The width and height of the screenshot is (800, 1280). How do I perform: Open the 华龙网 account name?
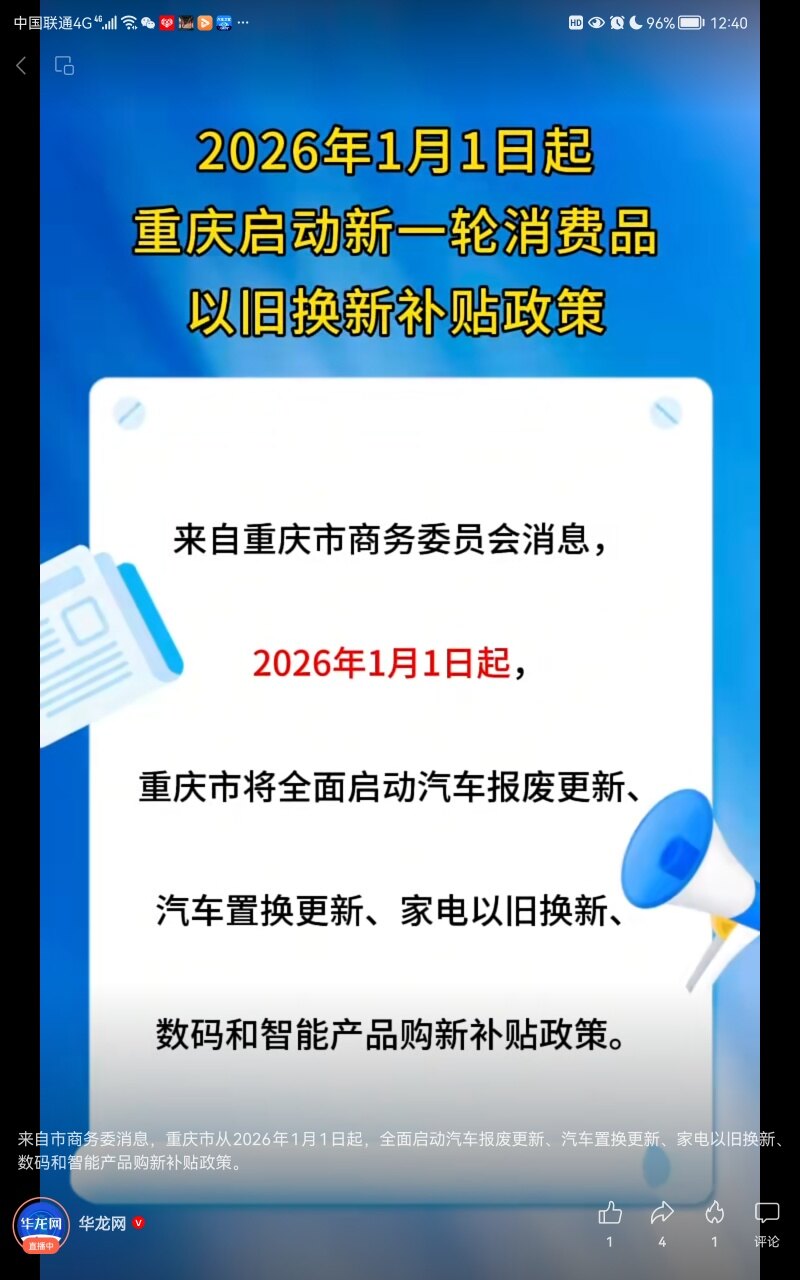tap(102, 1223)
